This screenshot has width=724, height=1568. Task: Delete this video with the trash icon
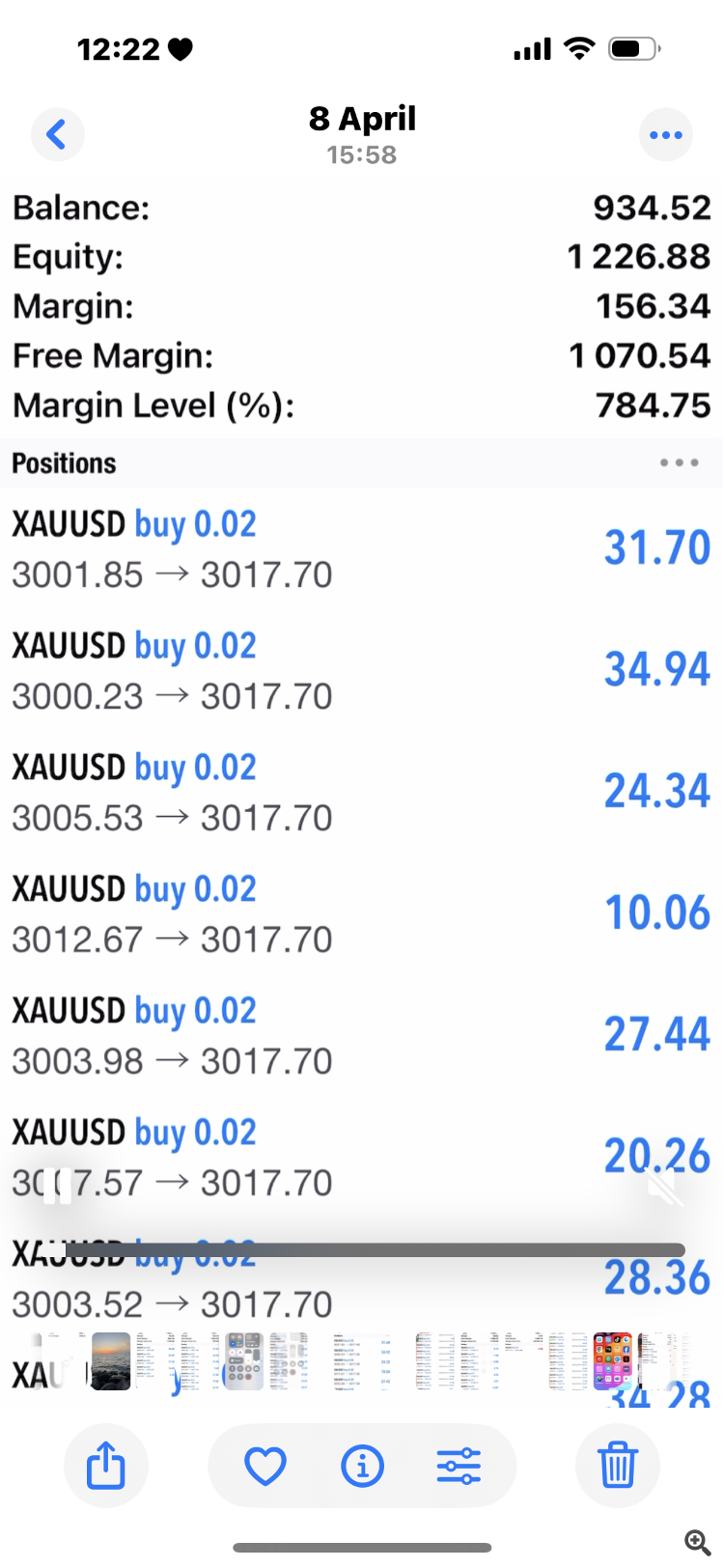tap(617, 1466)
